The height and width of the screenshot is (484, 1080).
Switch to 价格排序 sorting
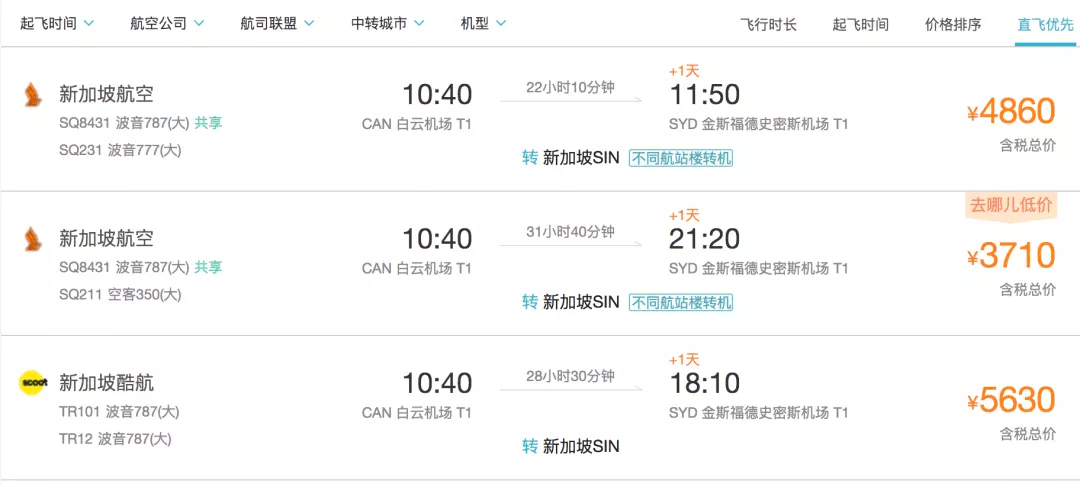(953, 24)
